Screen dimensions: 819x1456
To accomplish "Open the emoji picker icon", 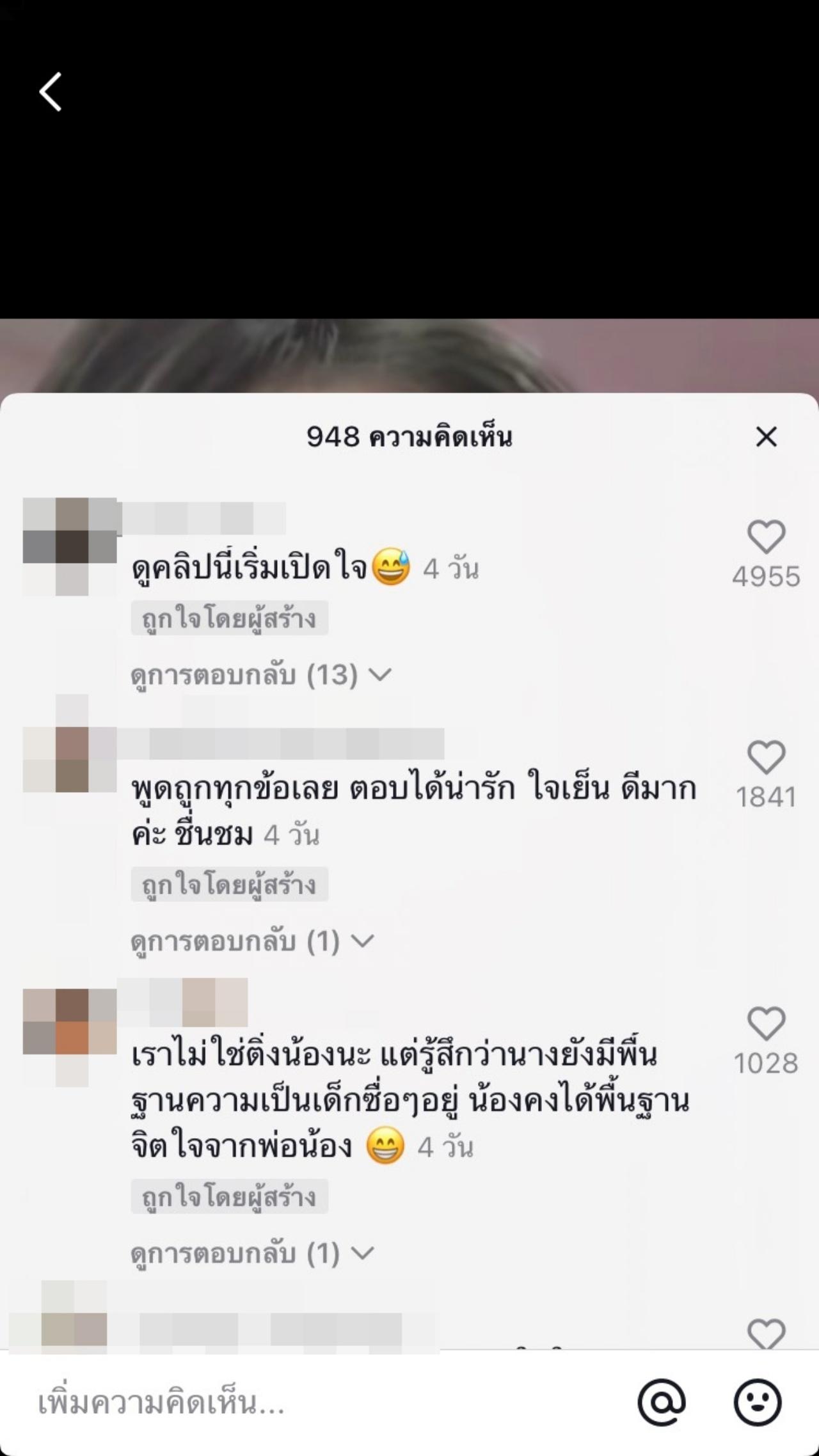I will [x=757, y=1402].
